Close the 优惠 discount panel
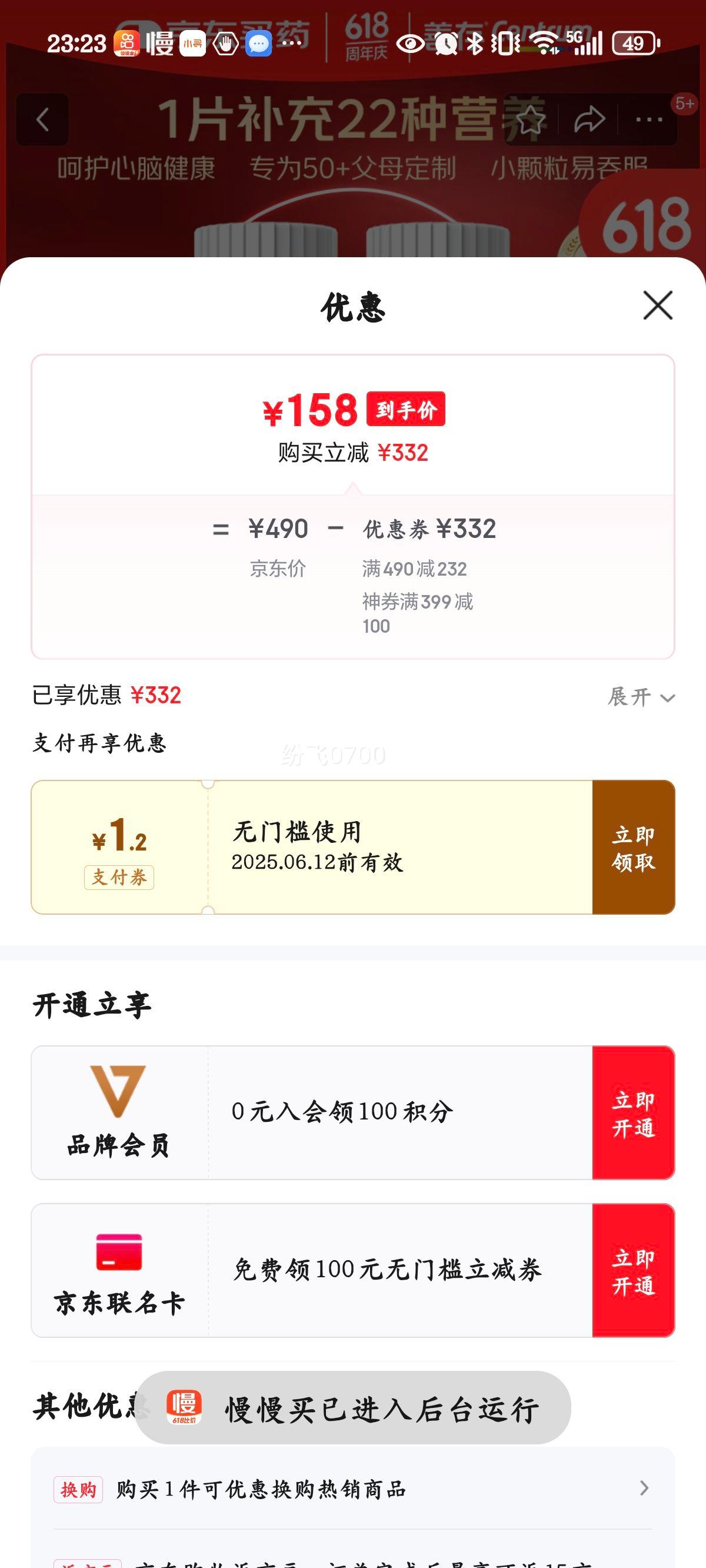This screenshot has height=1568, width=706. pos(658,305)
